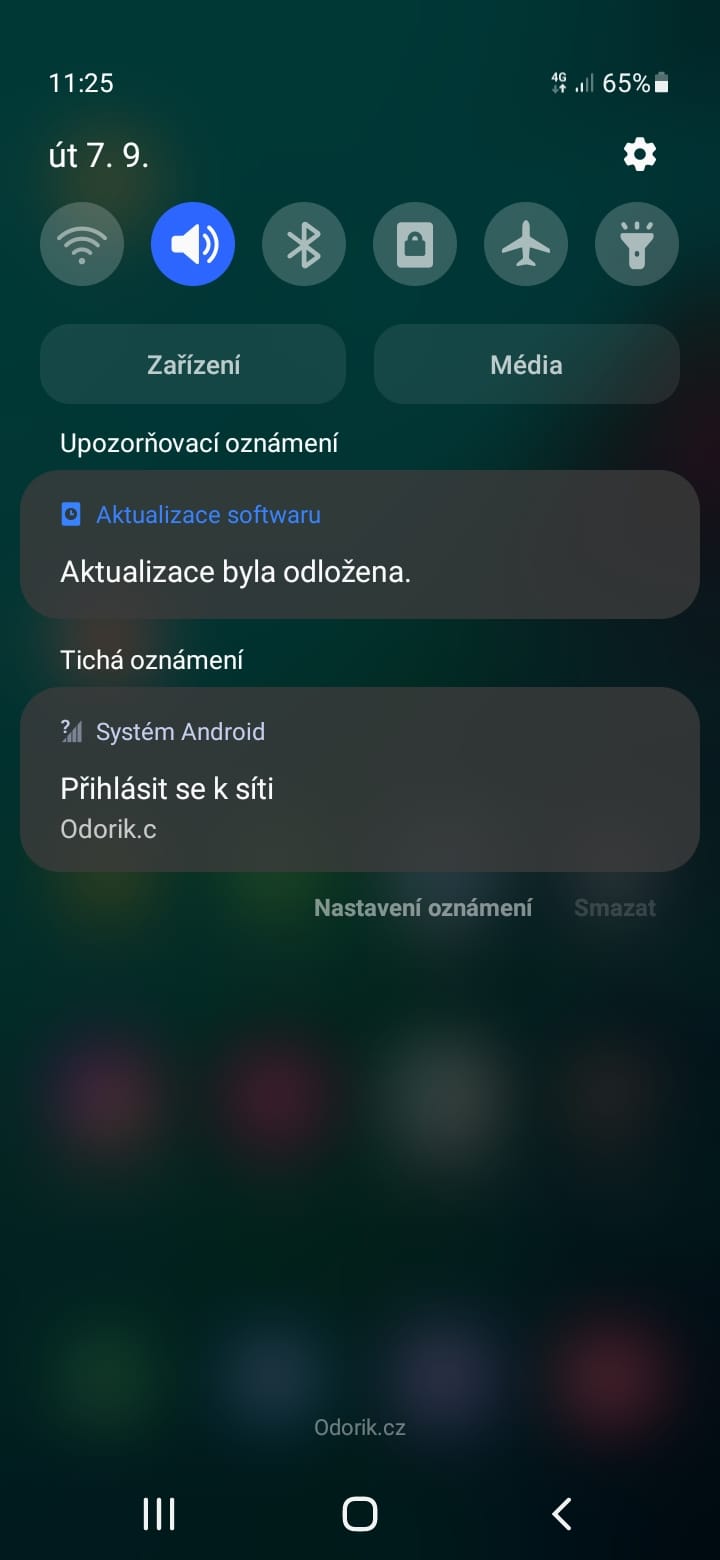Go back with the navigation bar arrow
The image size is (720, 1560).
pos(562,1513)
